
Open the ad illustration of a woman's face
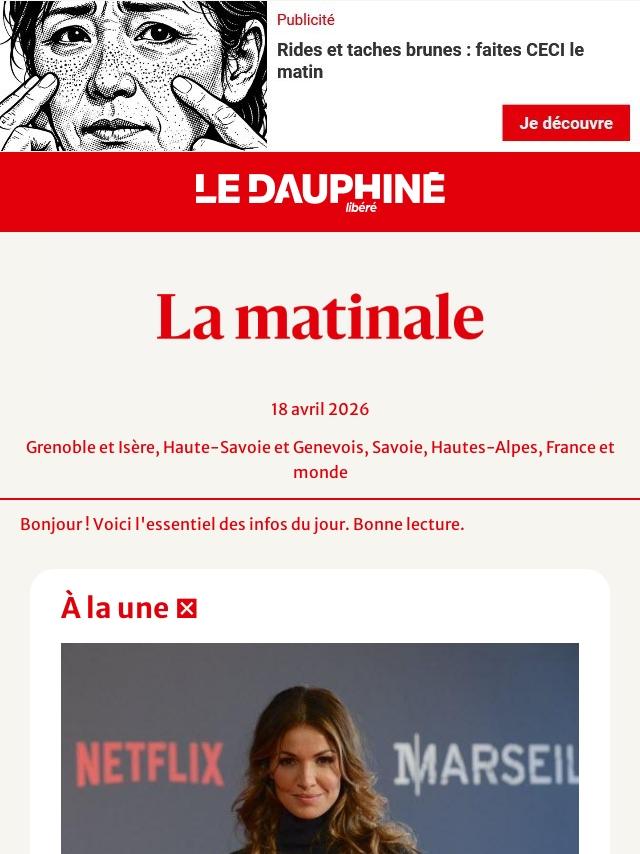point(133,76)
